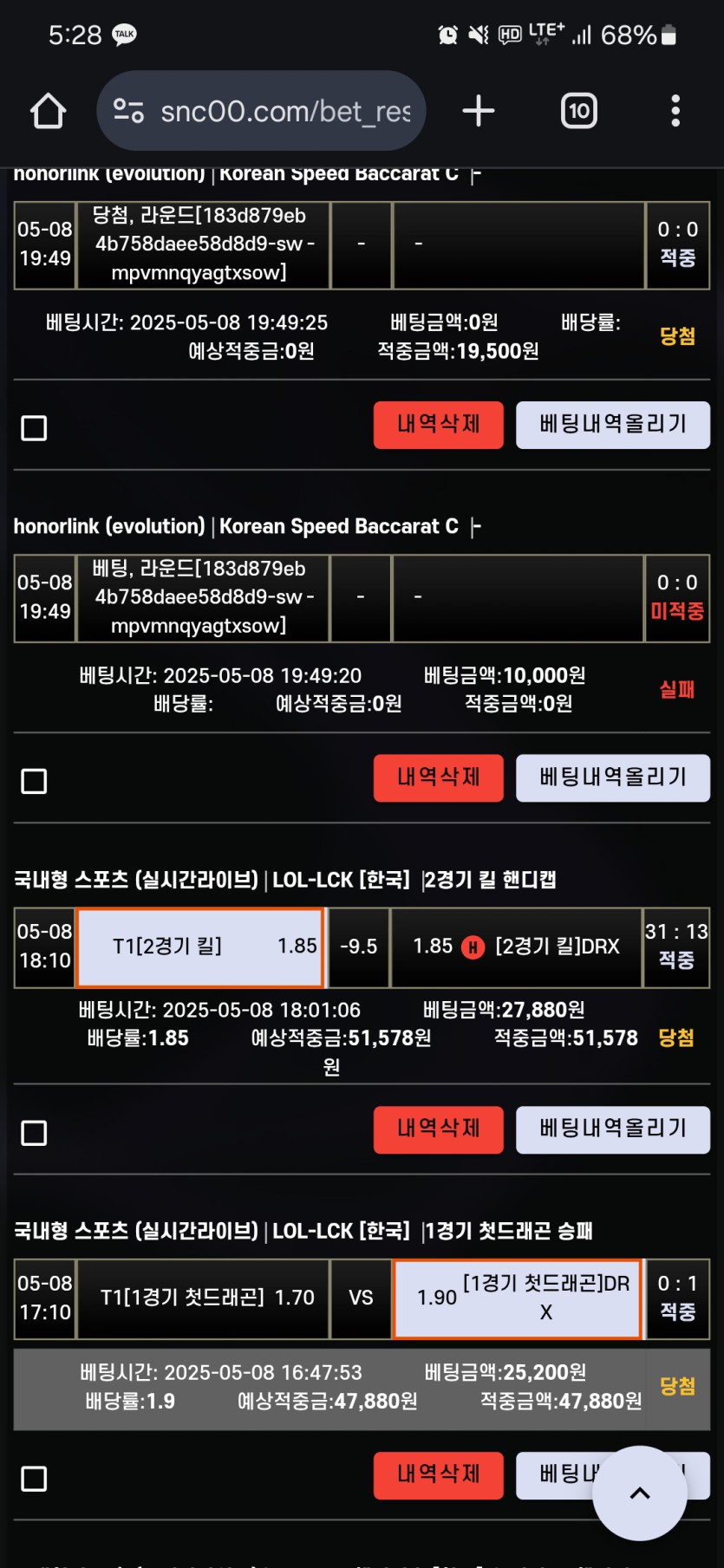
Task: Go to the browser home page
Action: pyautogui.click(x=48, y=111)
